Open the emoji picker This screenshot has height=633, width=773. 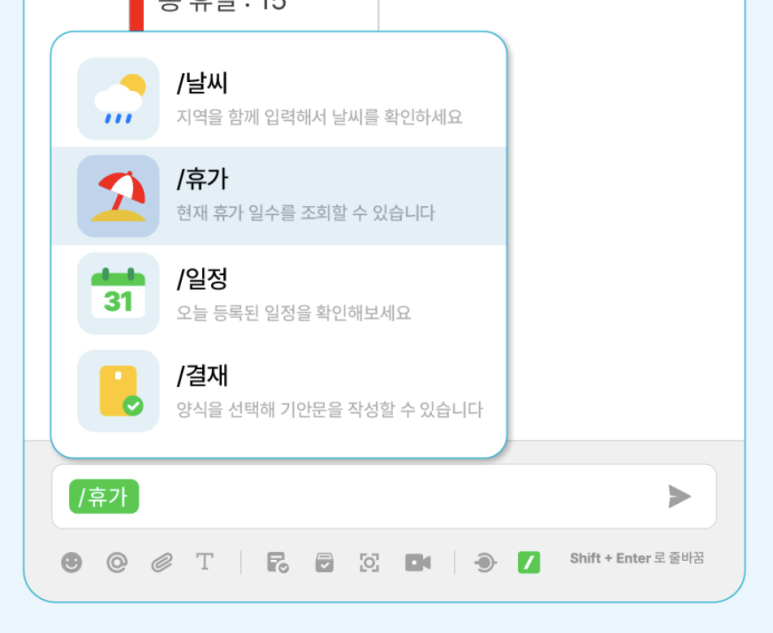72,563
